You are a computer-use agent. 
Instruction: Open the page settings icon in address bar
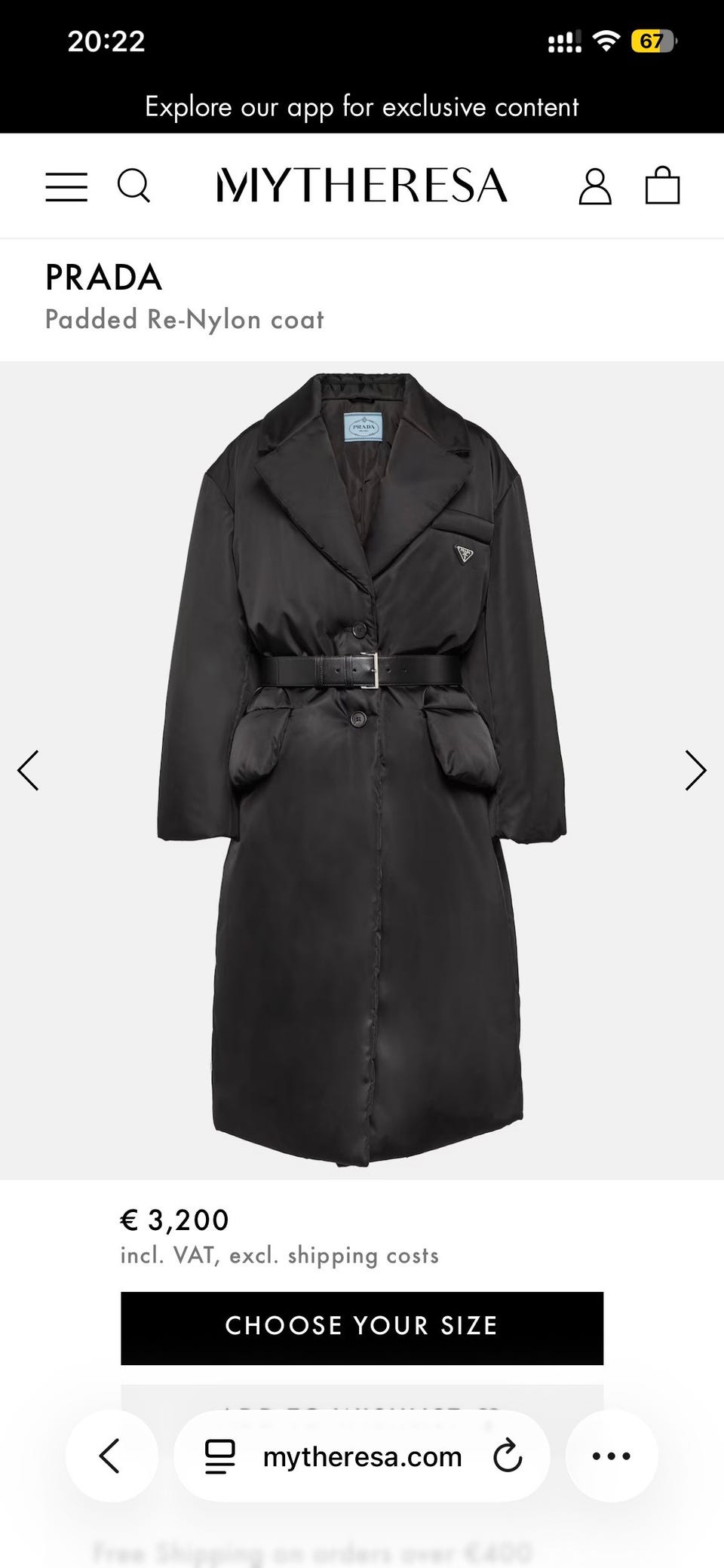[x=220, y=1456]
